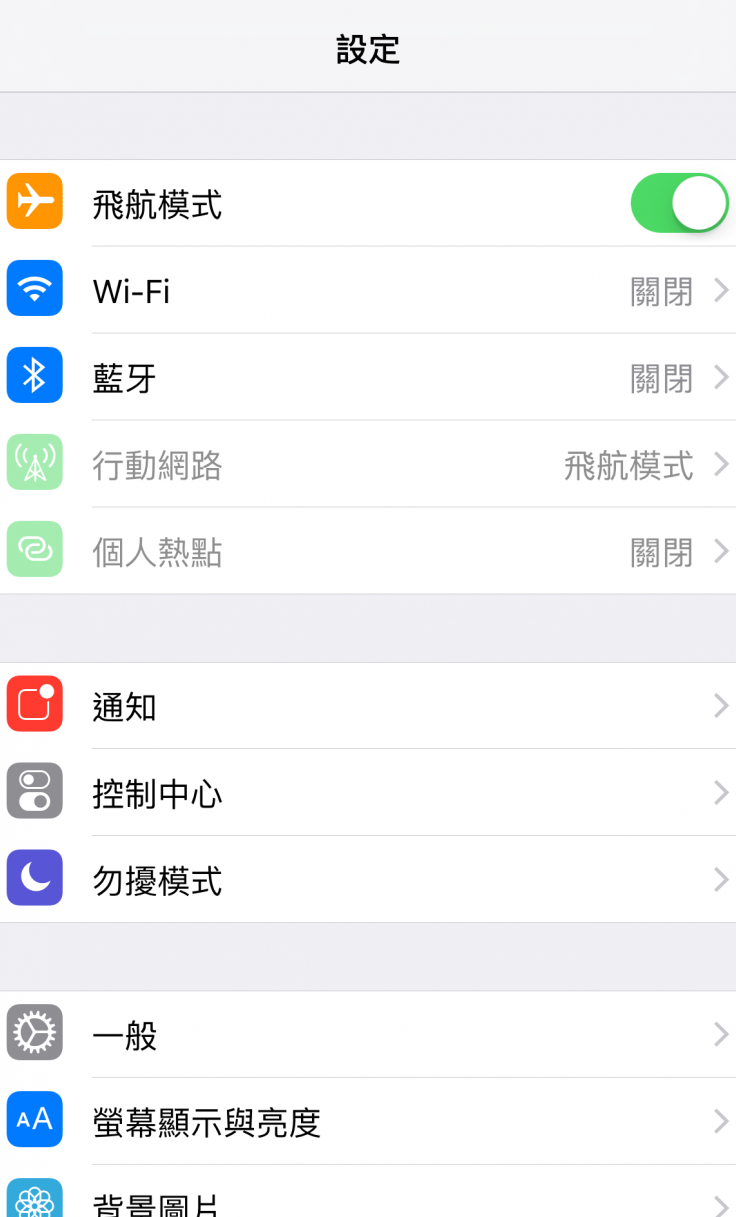Tap 螢幕顯示與亮度 row

click(368, 1121)
